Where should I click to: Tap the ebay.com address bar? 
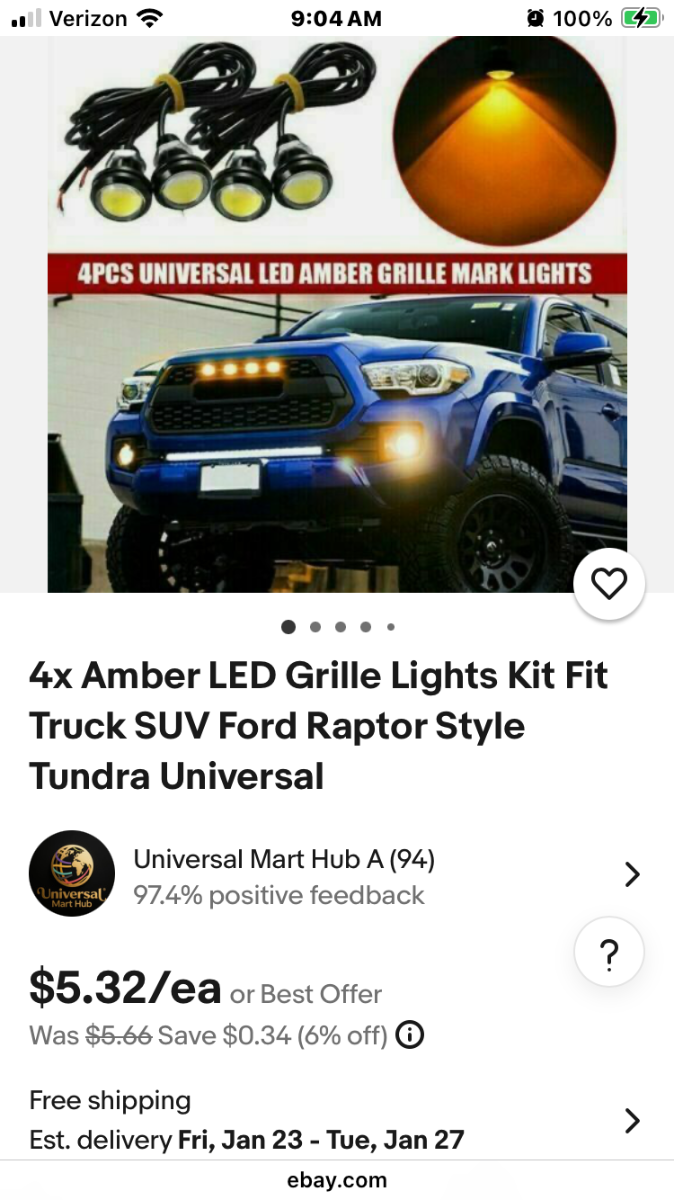(x=337, y=1180)
